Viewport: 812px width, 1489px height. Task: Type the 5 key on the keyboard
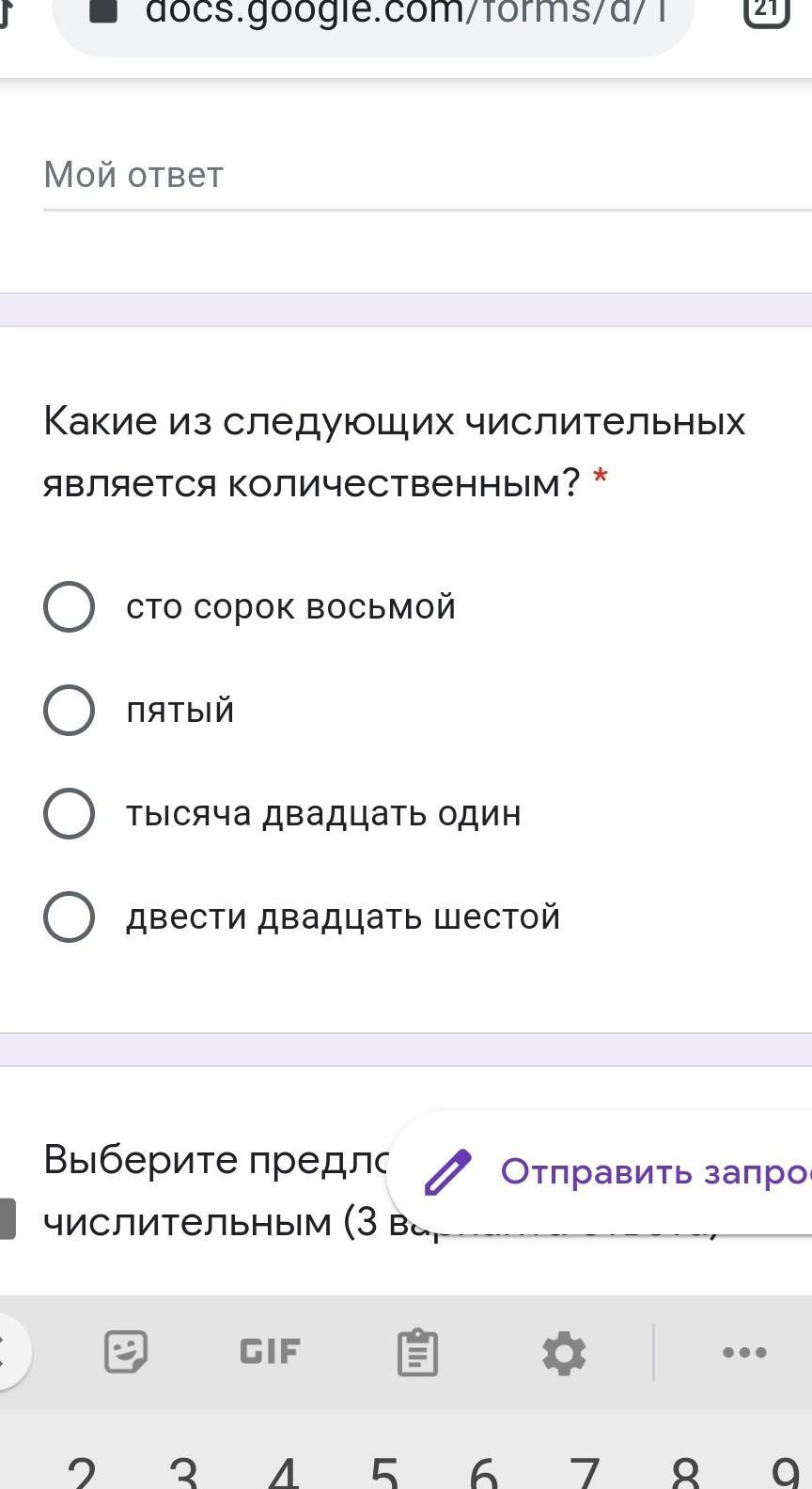pyautogui.click(x=384, y=1471)
